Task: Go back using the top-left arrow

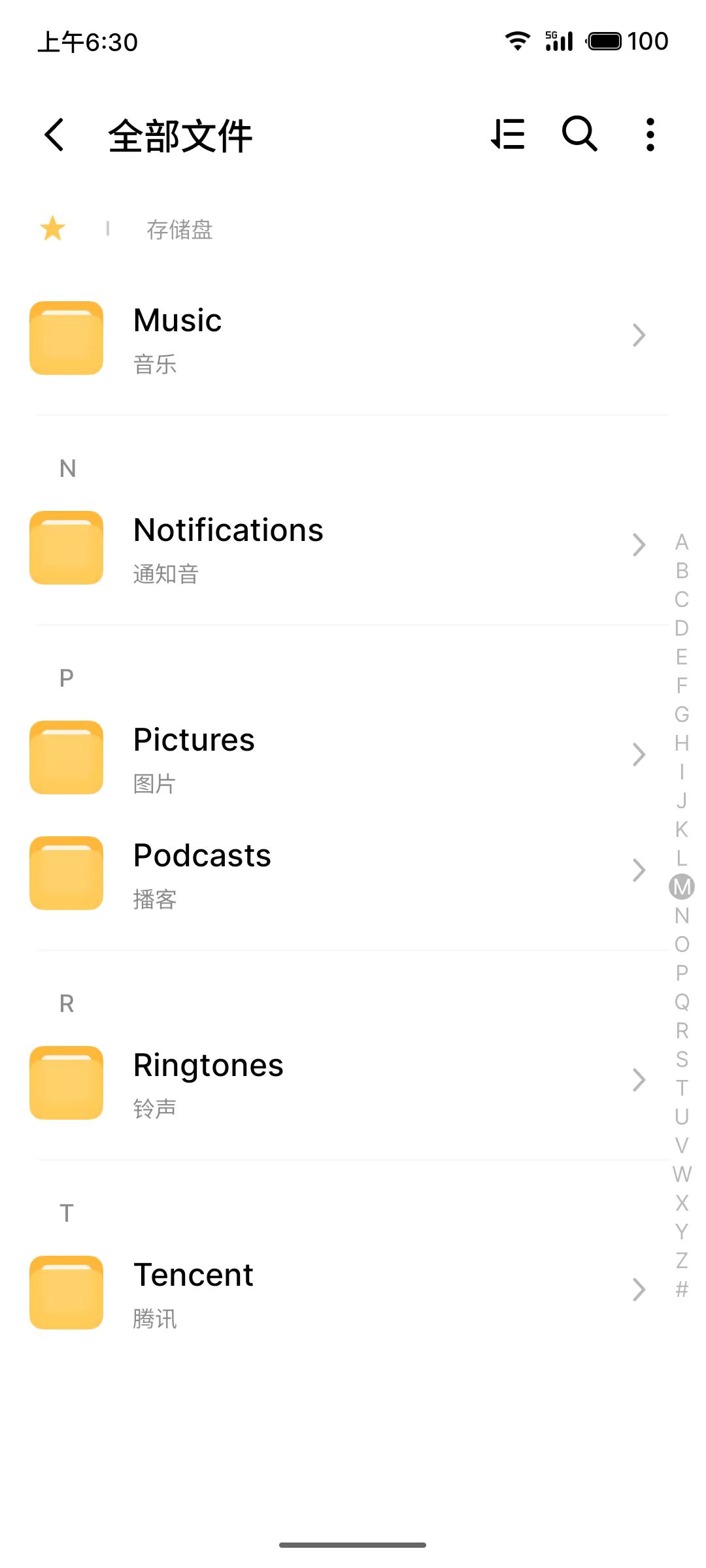Action: pyautogui.click(x=54, y=135)
